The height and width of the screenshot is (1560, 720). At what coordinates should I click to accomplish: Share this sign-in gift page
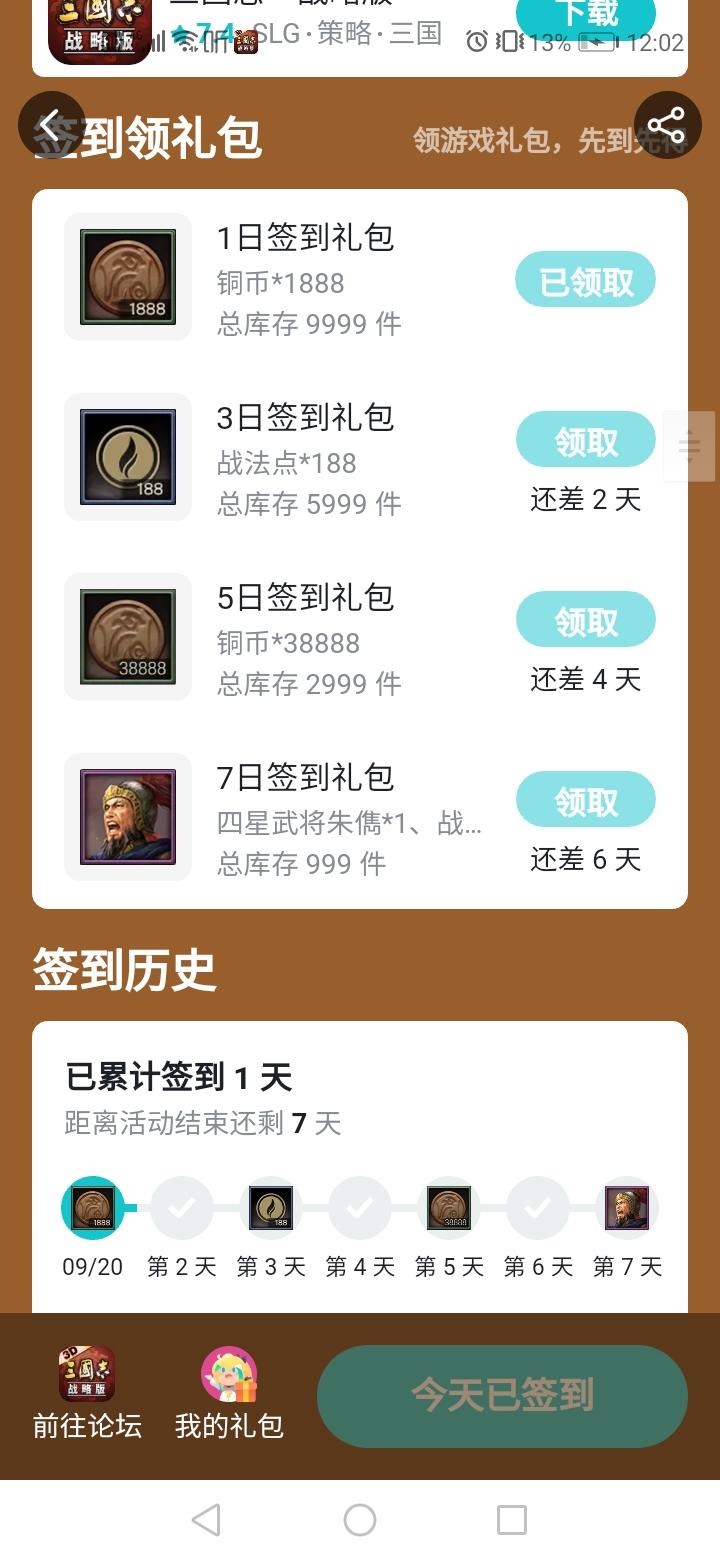coord(666,125)
